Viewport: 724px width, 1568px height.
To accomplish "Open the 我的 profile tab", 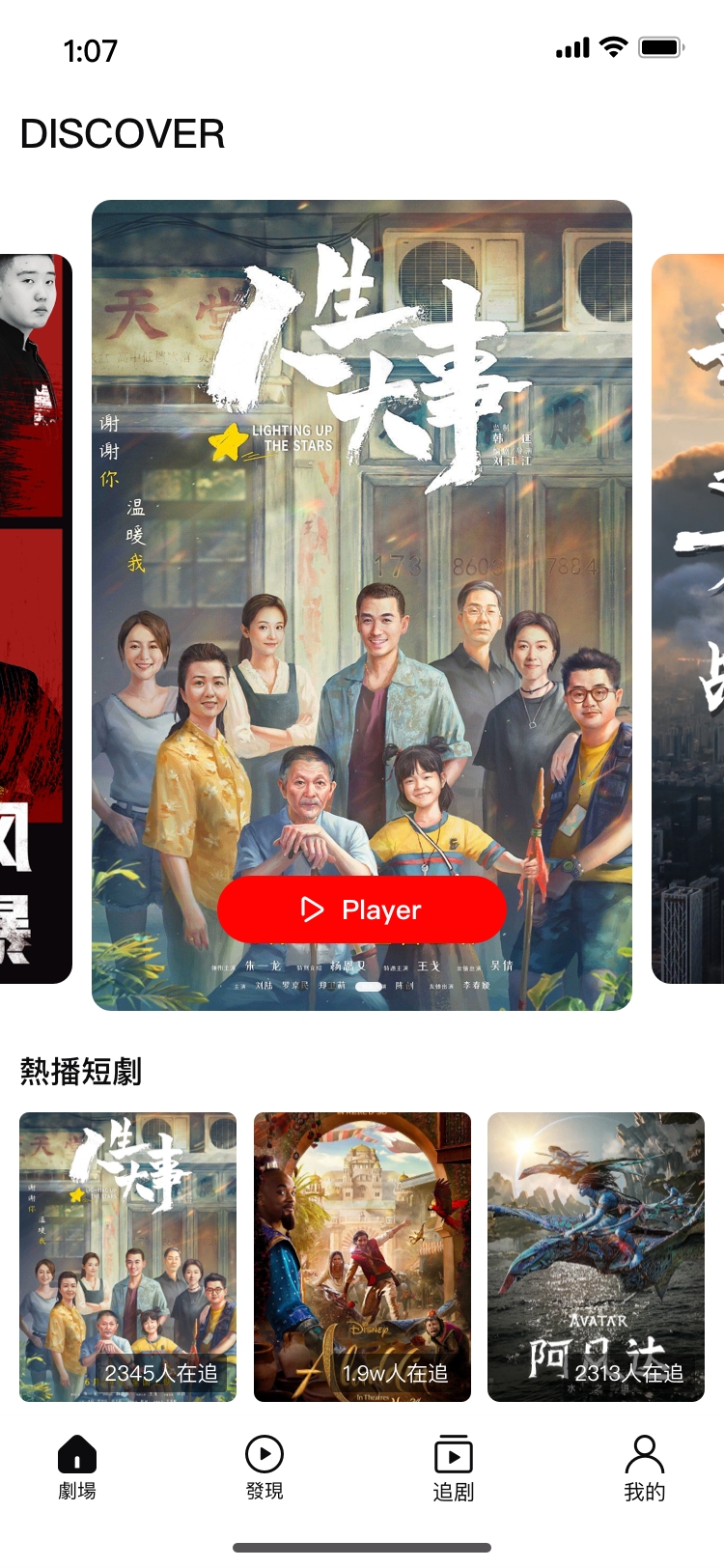I will 644,1468.
